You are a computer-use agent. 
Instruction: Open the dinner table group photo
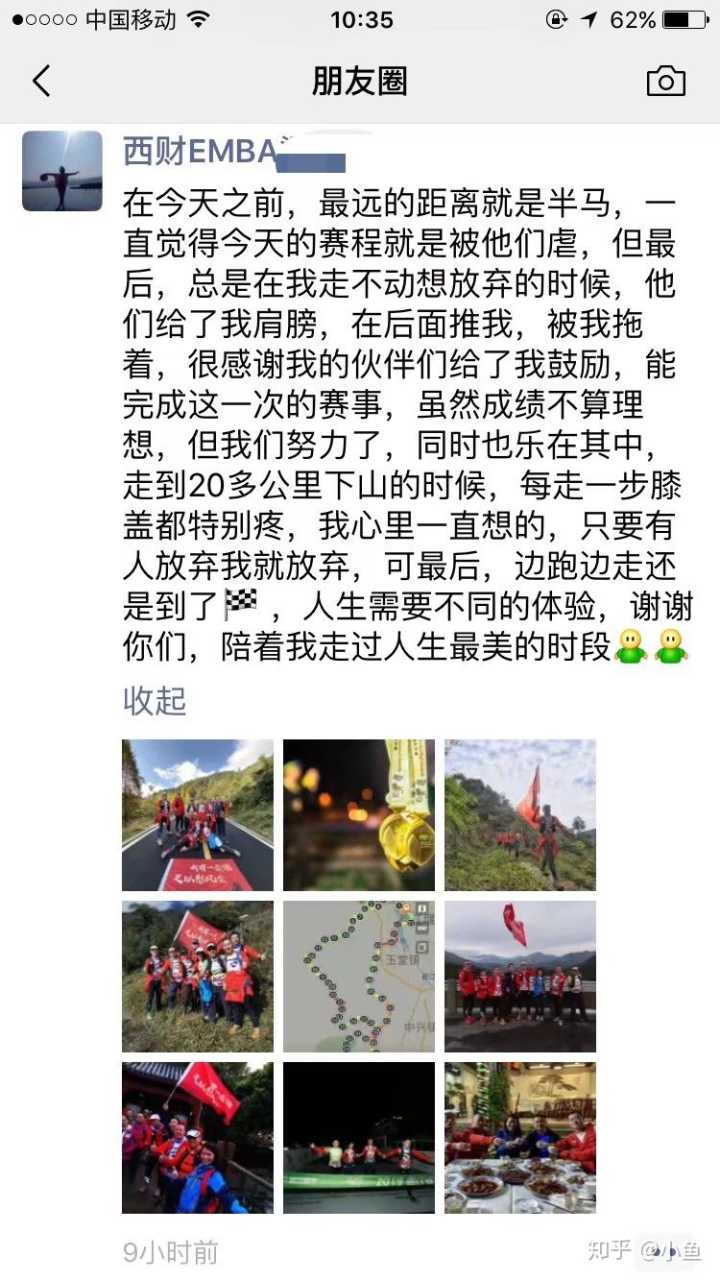[x=519, y=1135]
